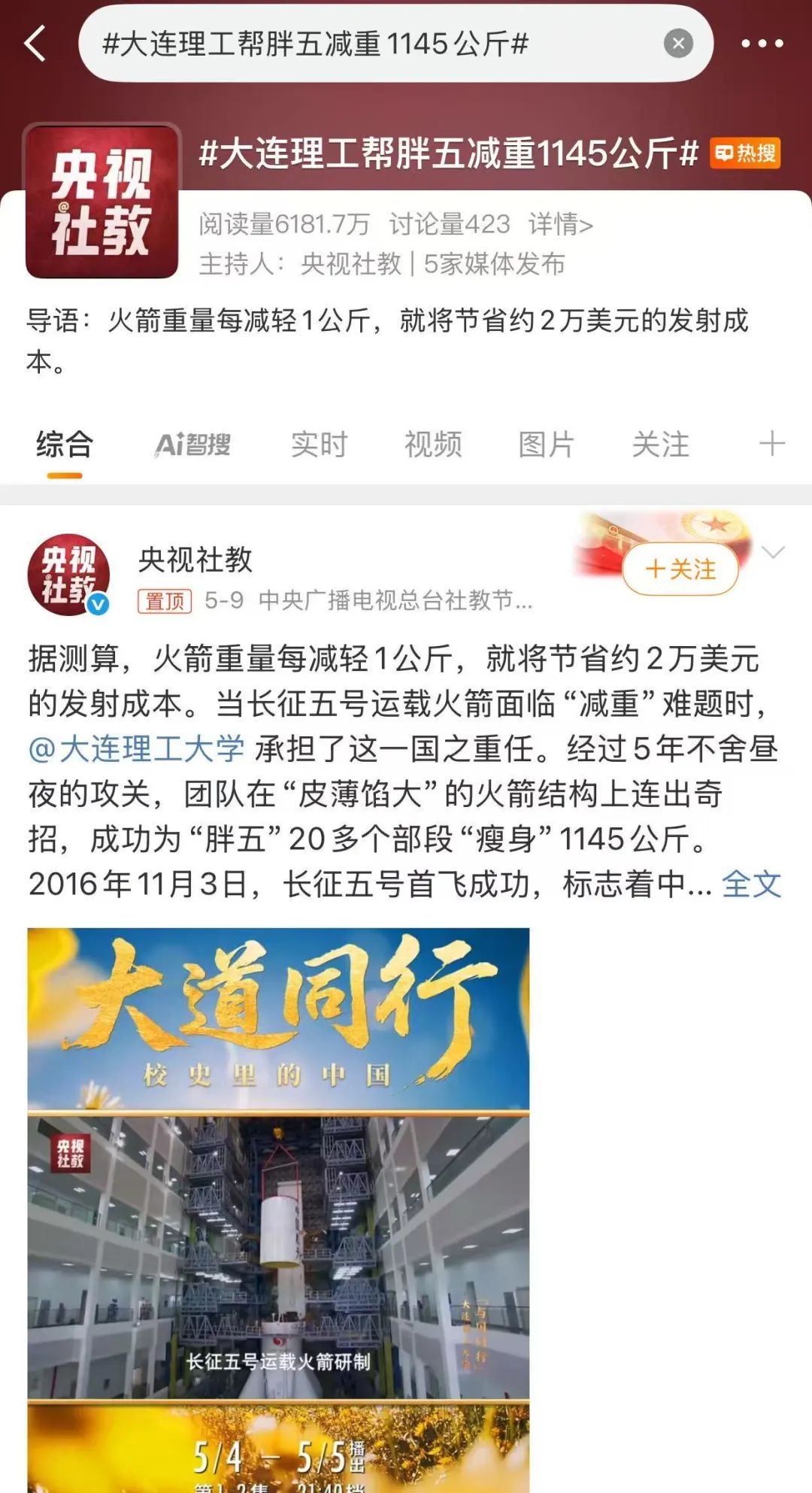Expand the post via 全文

(x=750, y=885)
